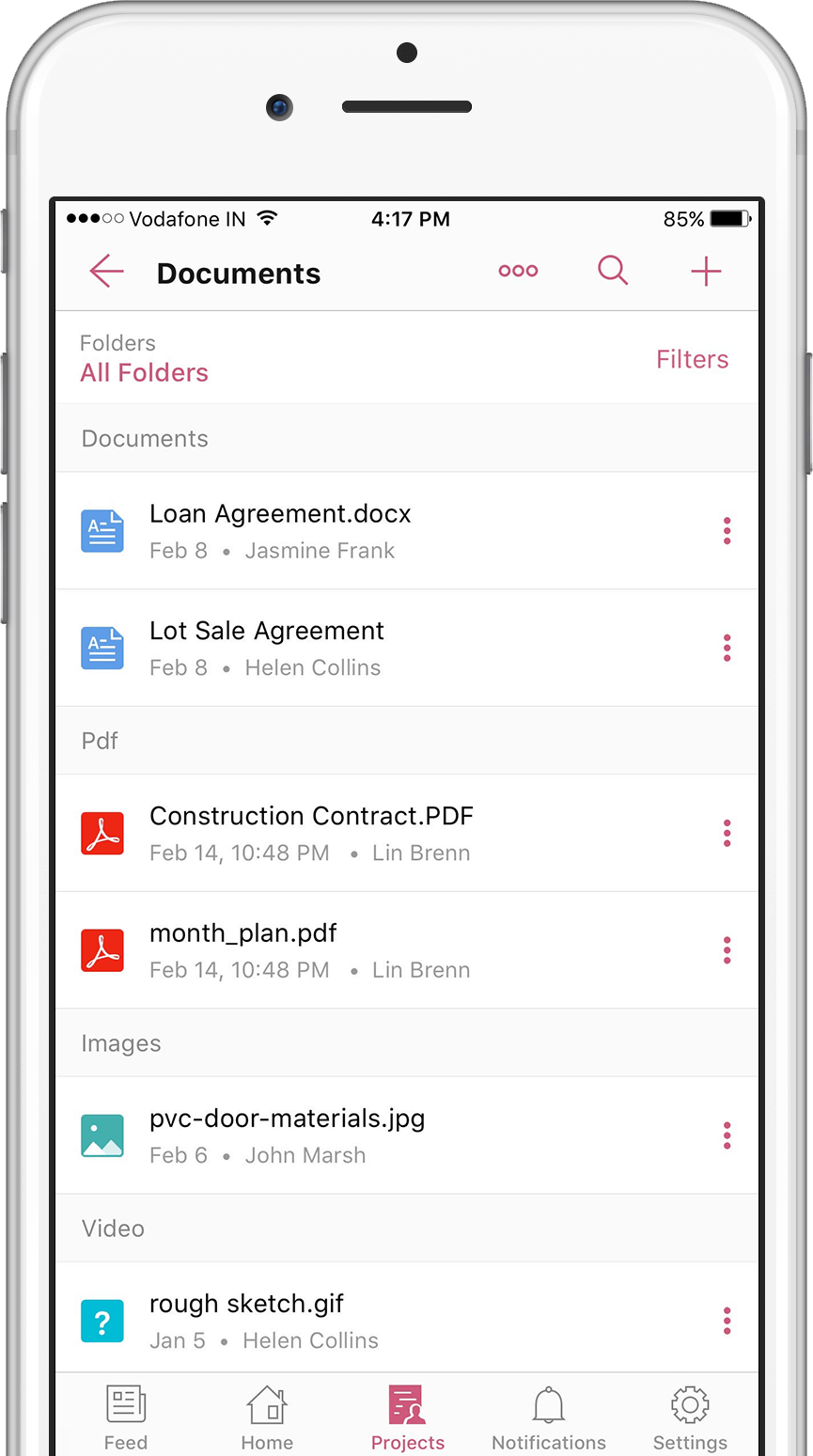Open pvc-door-materials.jpg image
This screenshot has width=813, height=1456.
(407, 1135)
